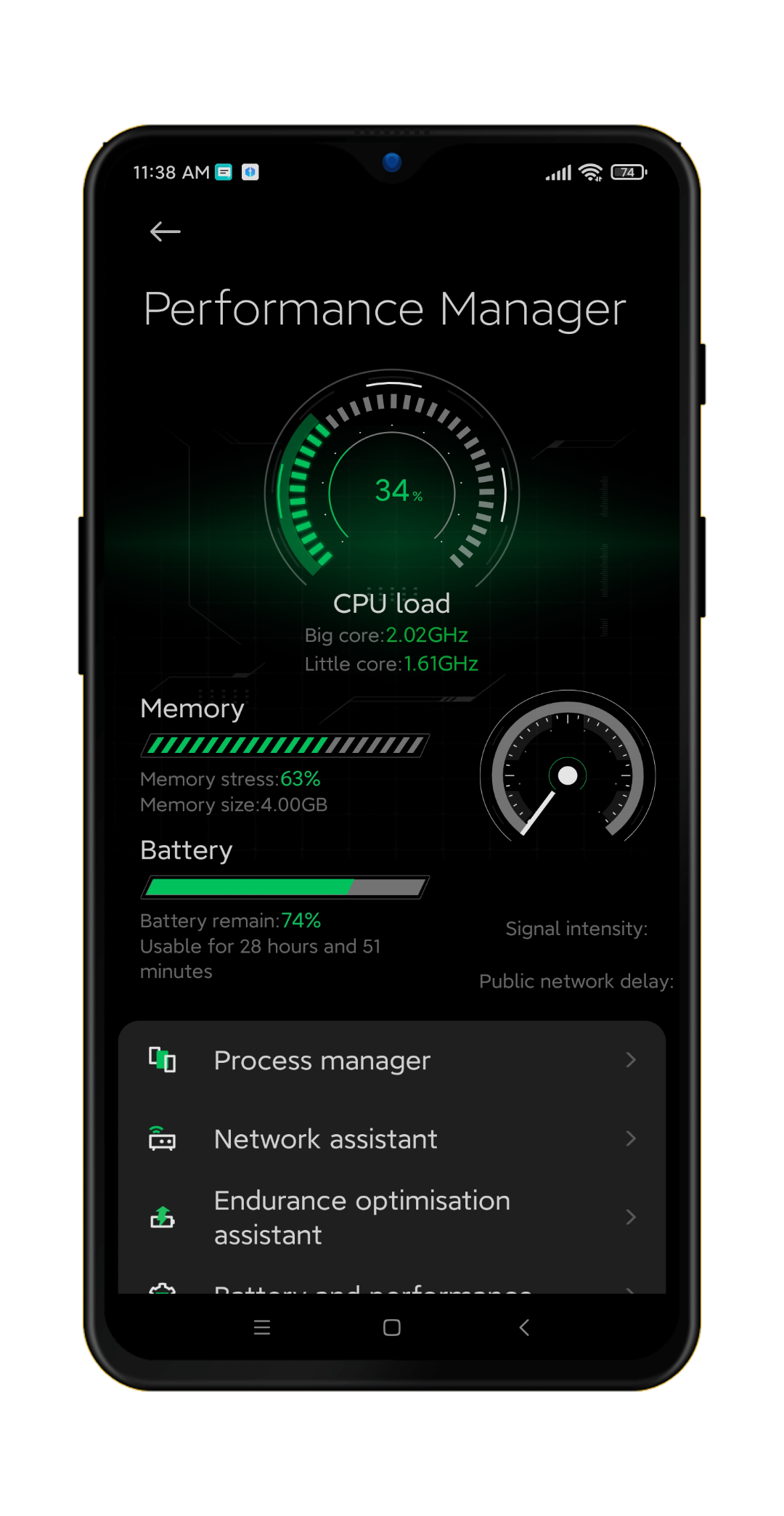The height and width of the screenshot is (1516, 784).
Task: Go back from Performance Manager
Action: 165,232
